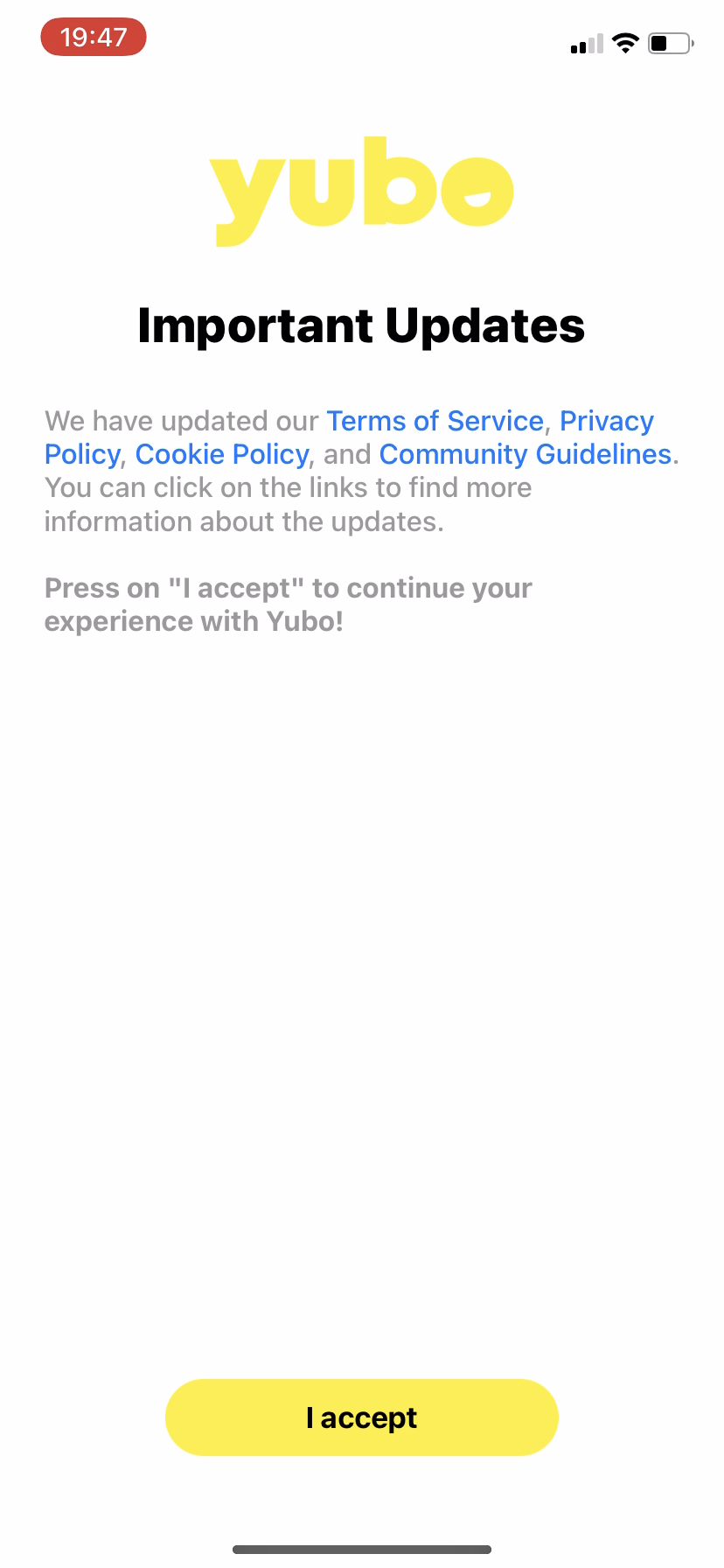Tap the status bar area at top
724x1568 pixels.
point(361,39)
